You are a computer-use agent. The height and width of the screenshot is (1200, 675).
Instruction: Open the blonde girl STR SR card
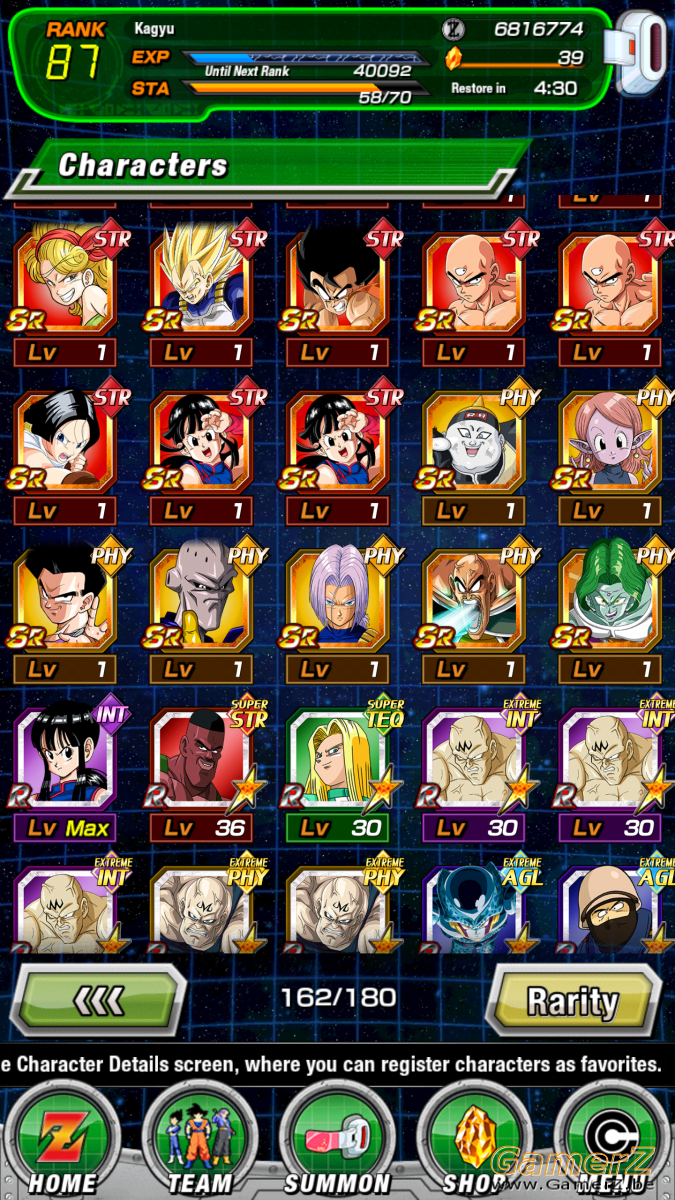pyautogui.click(x=65, y=294)
